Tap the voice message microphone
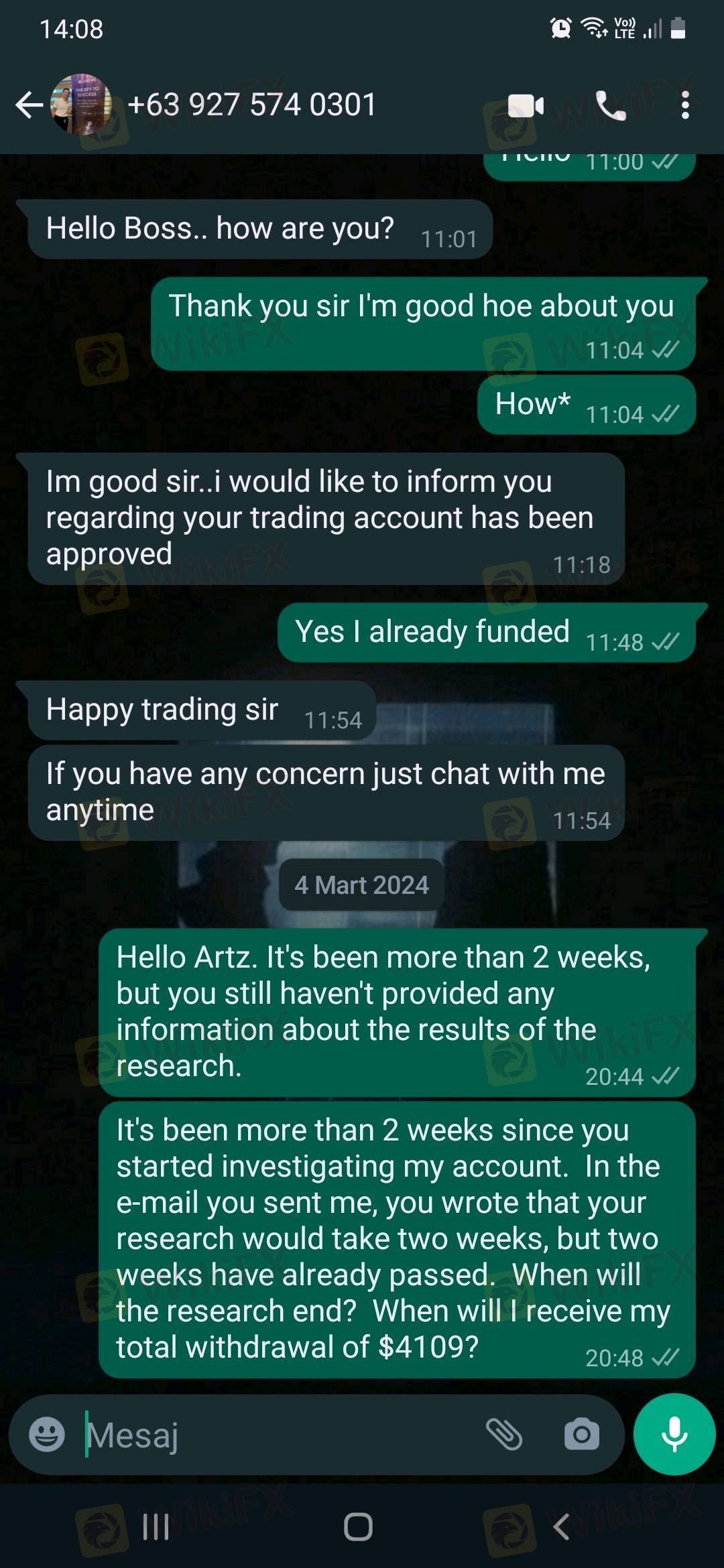The width and height of the screenshot is (724, 1568). coord(674,1434)
